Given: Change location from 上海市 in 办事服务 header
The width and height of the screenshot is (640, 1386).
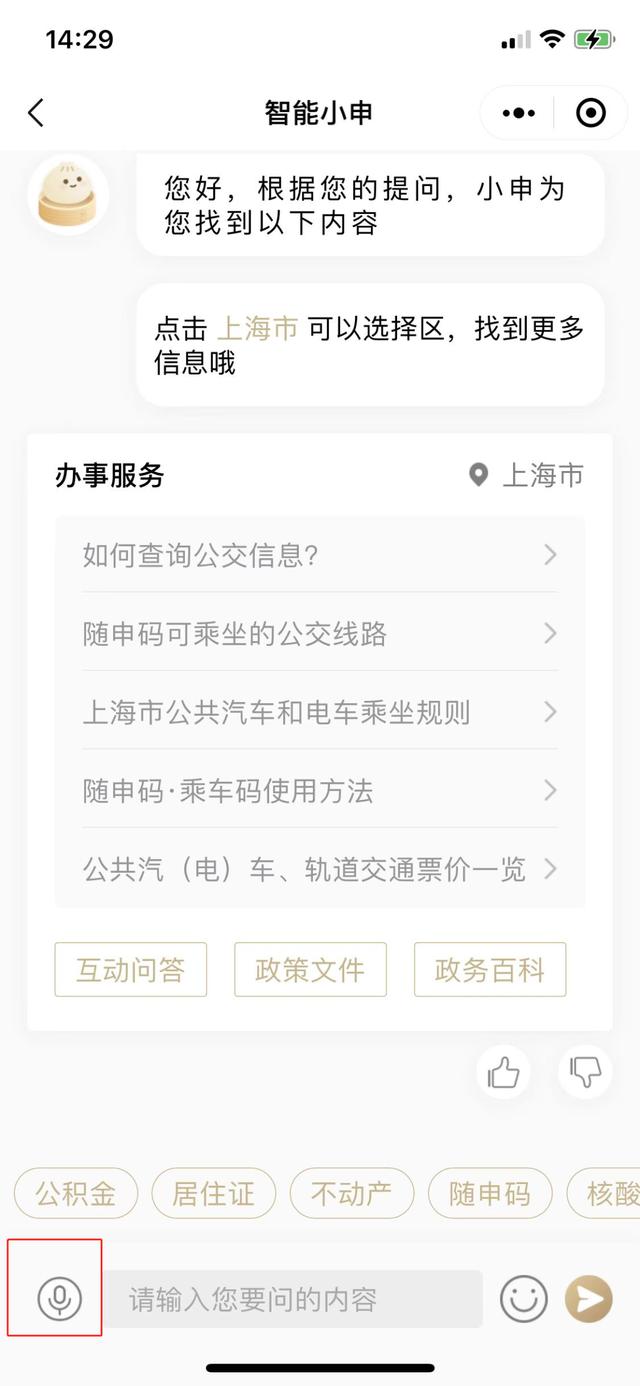Looking at the screenshot, I should pyautogui.click(x=527, y=475).
